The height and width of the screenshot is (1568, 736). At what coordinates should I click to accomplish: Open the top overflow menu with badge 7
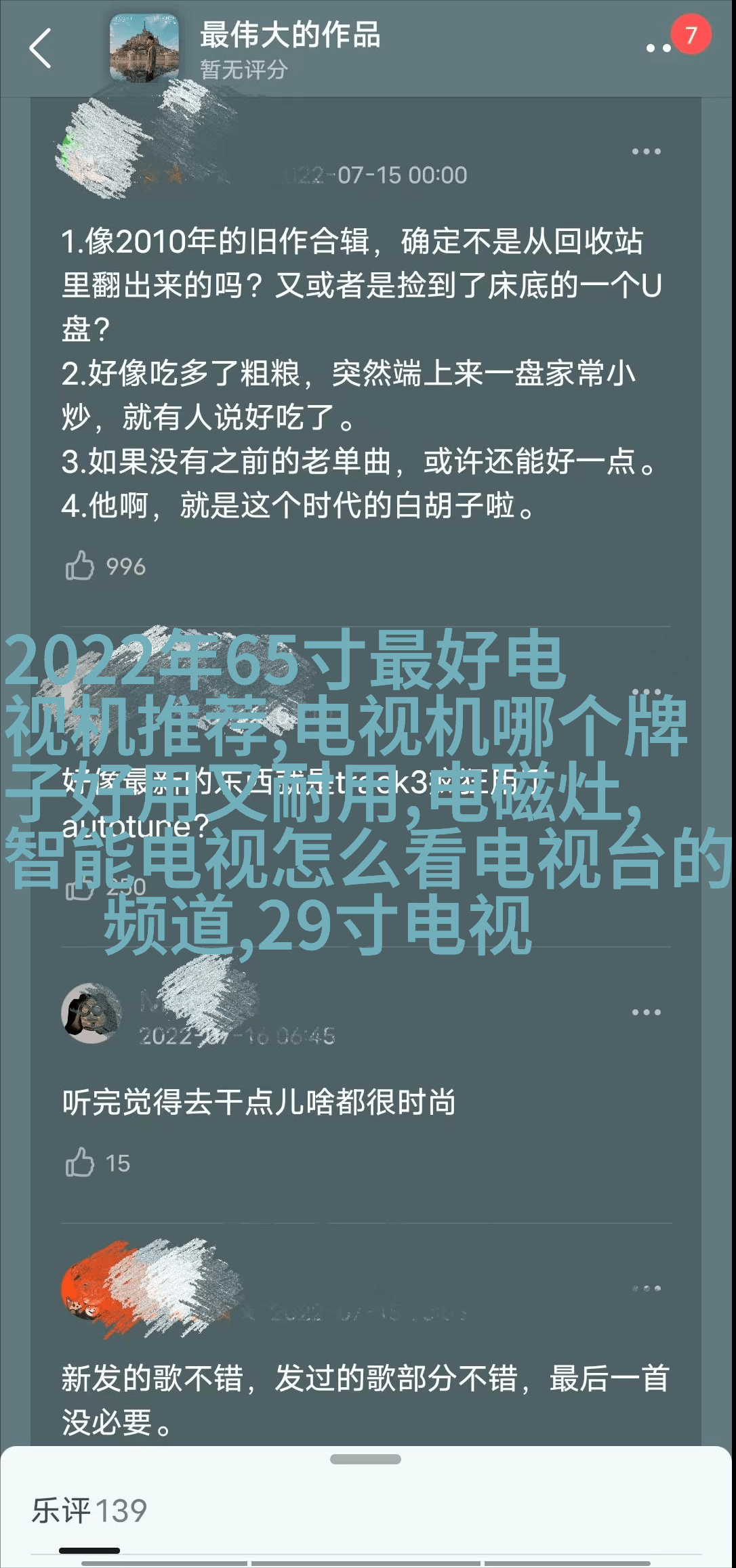click(x=659, y=47)
